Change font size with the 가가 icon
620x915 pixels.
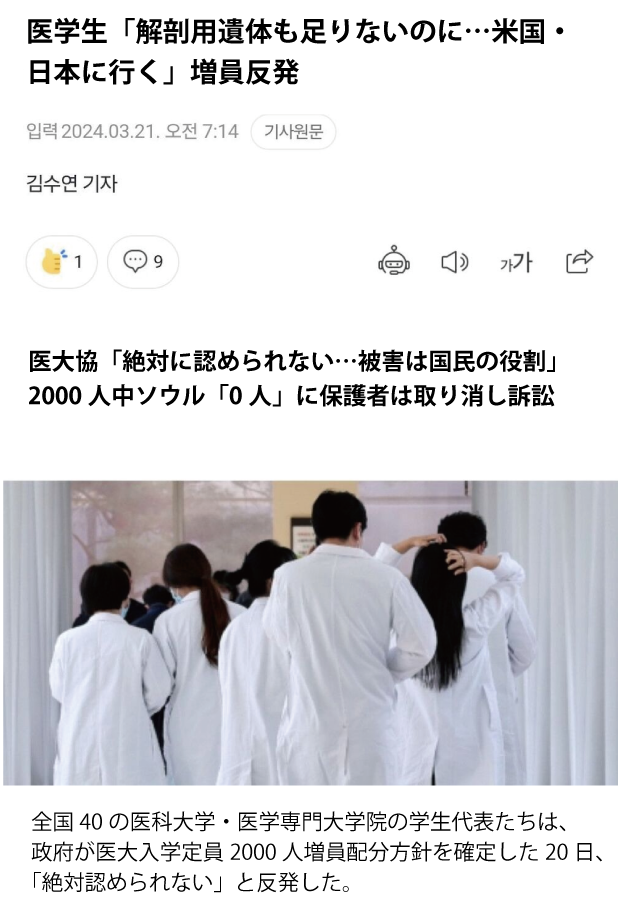(x=516, y=262)
